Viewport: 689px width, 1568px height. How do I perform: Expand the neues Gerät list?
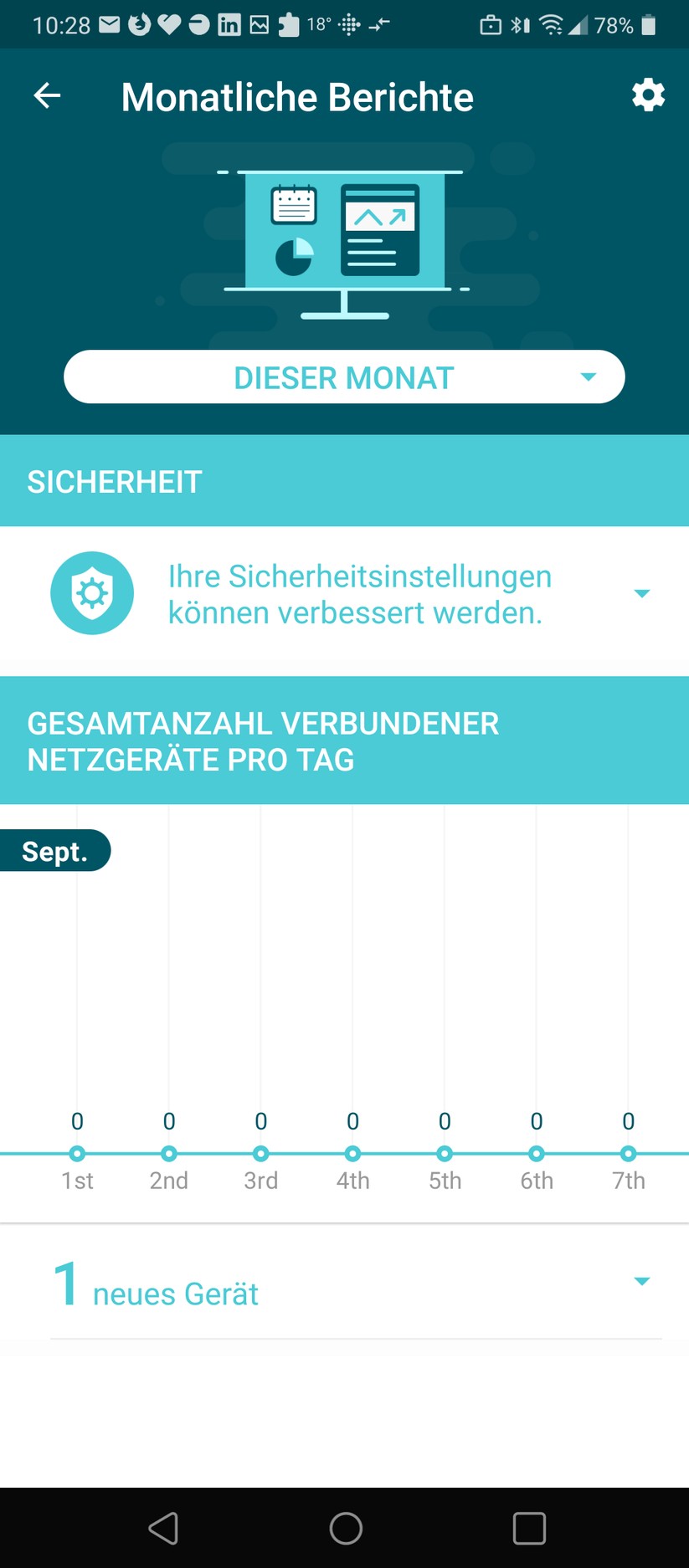pos(642,1281)
